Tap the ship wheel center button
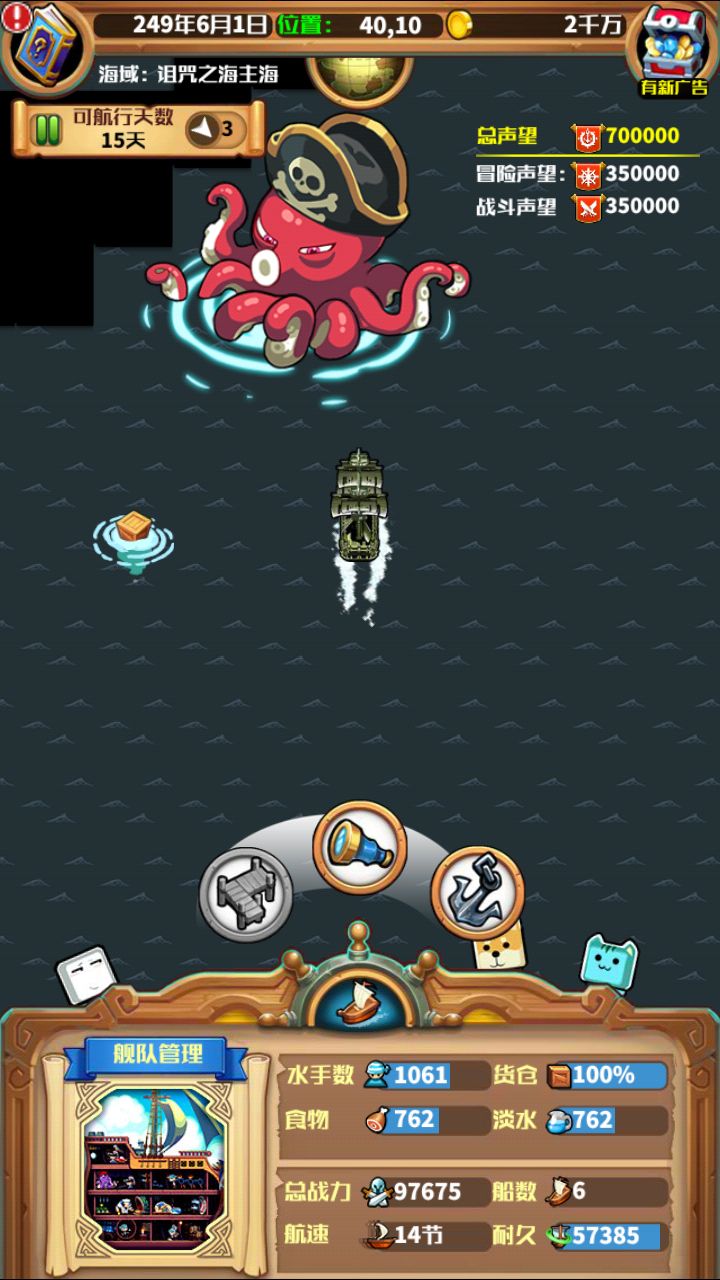 359,1000
